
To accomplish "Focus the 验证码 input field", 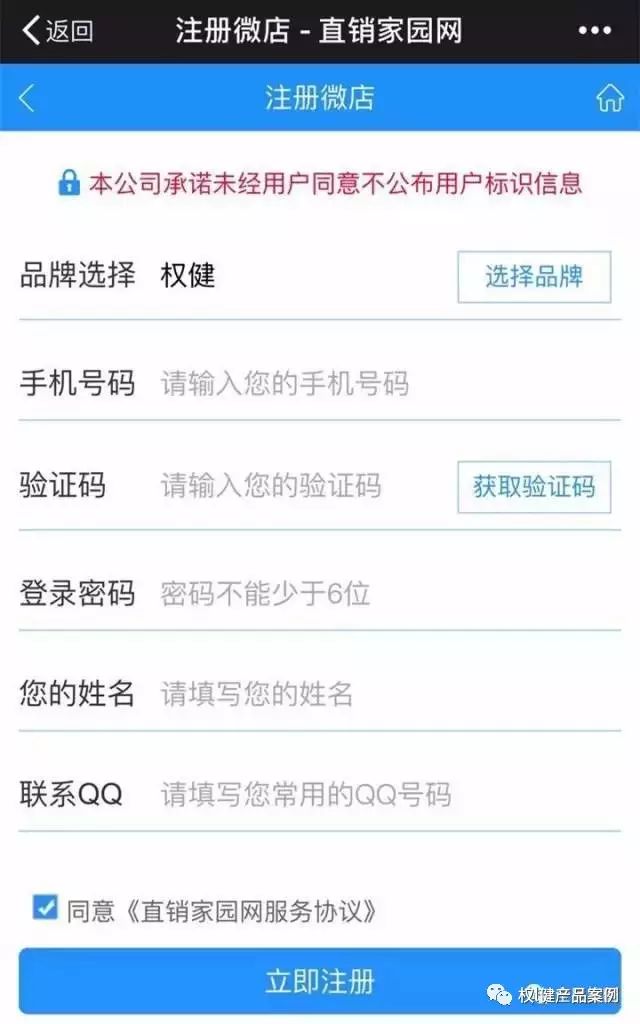I will (x=304, y=486).
